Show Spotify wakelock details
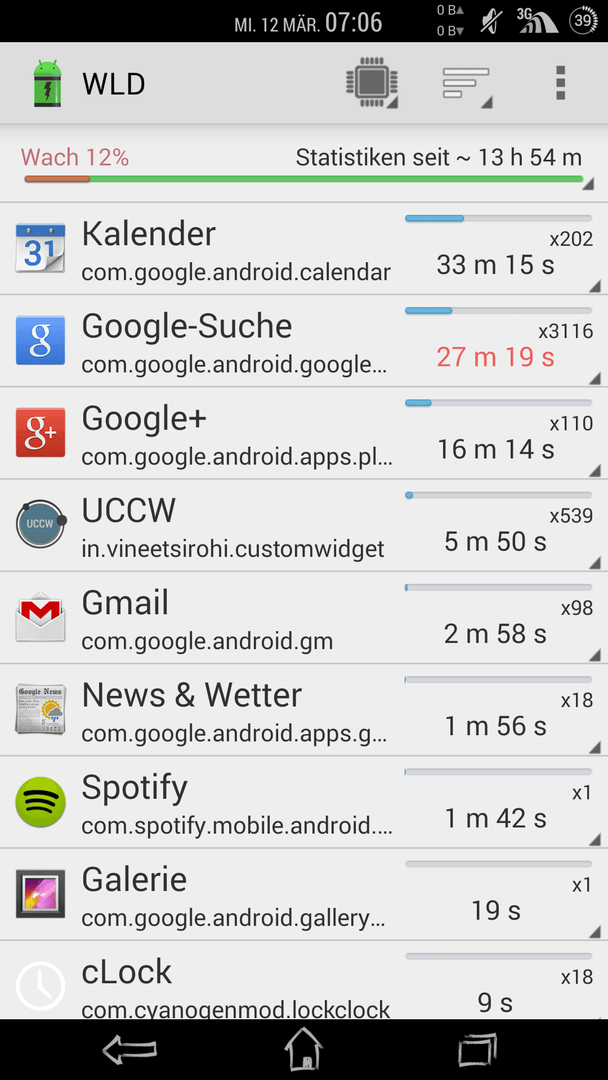This screenshot has width=608, height=1080. point(304,802)
